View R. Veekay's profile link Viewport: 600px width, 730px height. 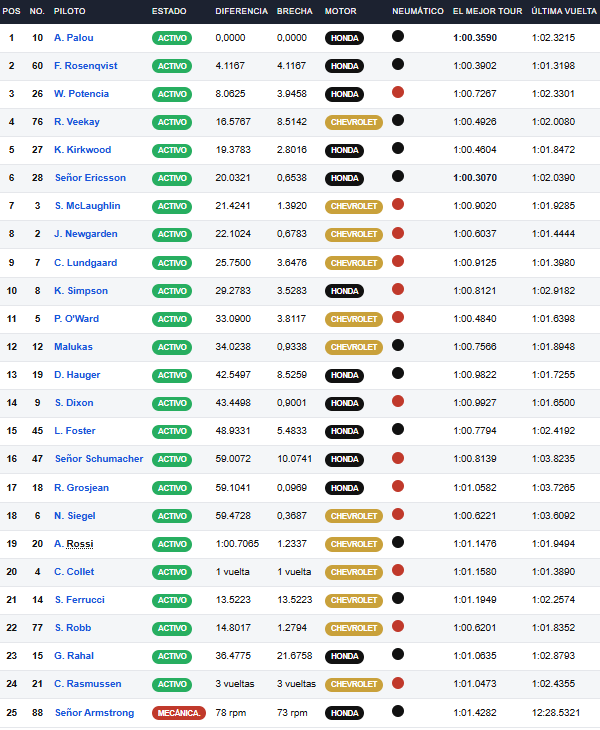tap(77, 122)
